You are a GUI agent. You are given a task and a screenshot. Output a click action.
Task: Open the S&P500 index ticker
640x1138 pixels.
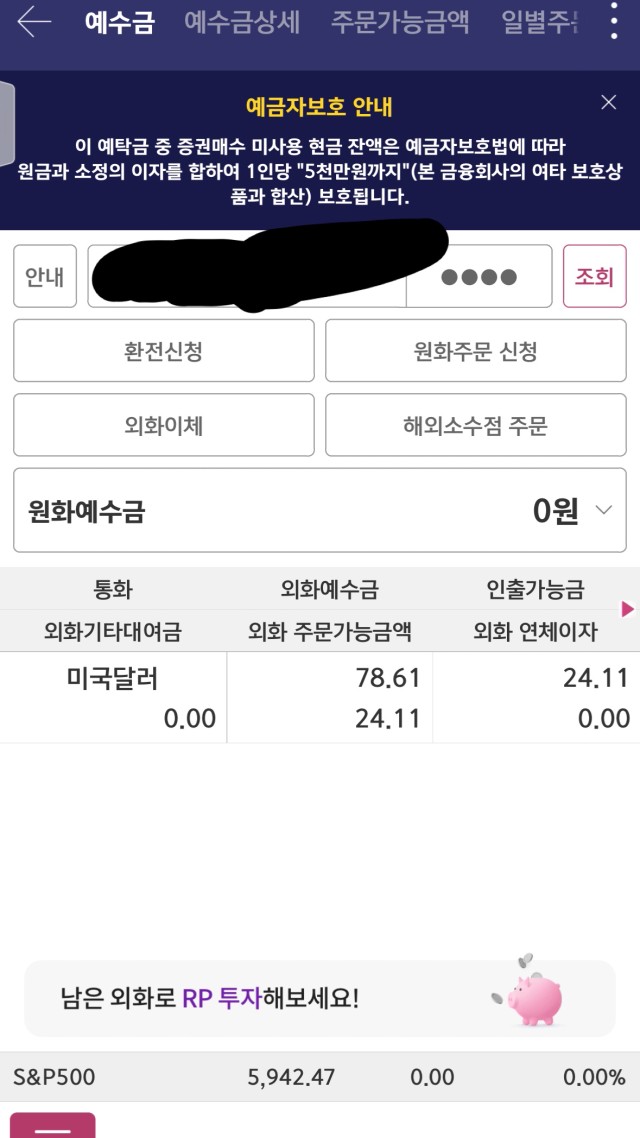click(x=320, y=1077)
